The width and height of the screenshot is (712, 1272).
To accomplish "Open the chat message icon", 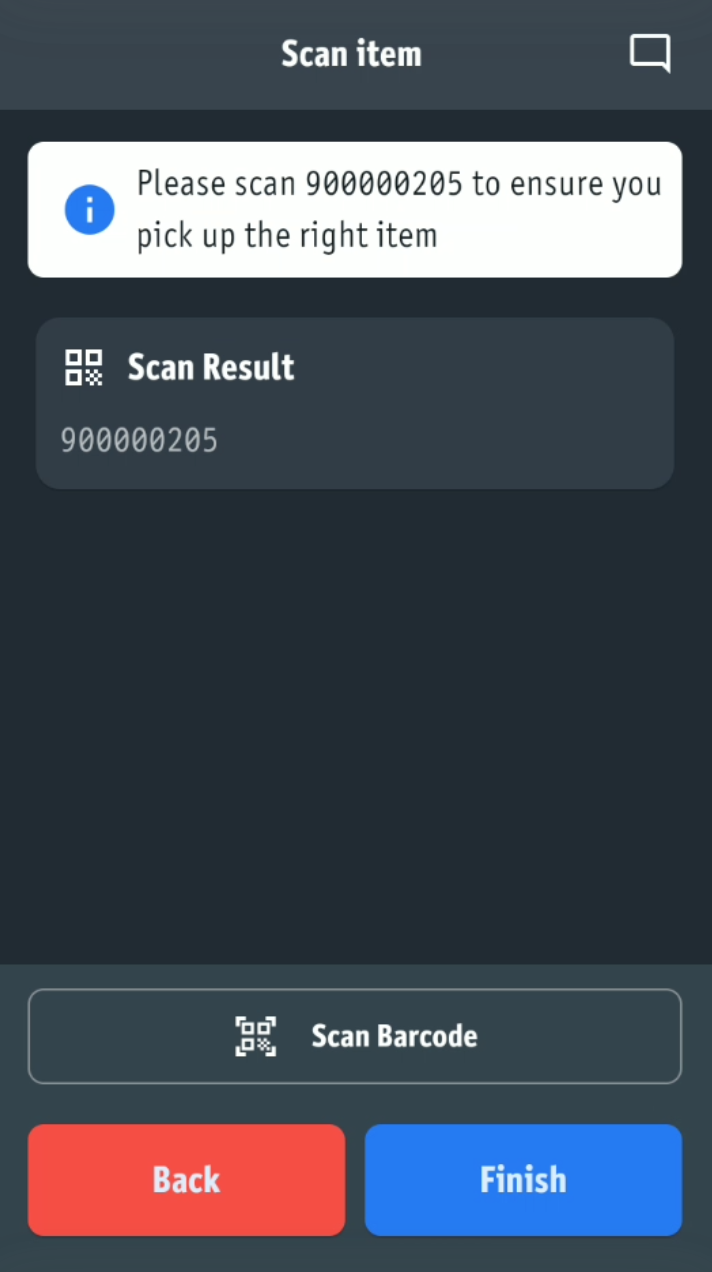I will tap(649, 53).
